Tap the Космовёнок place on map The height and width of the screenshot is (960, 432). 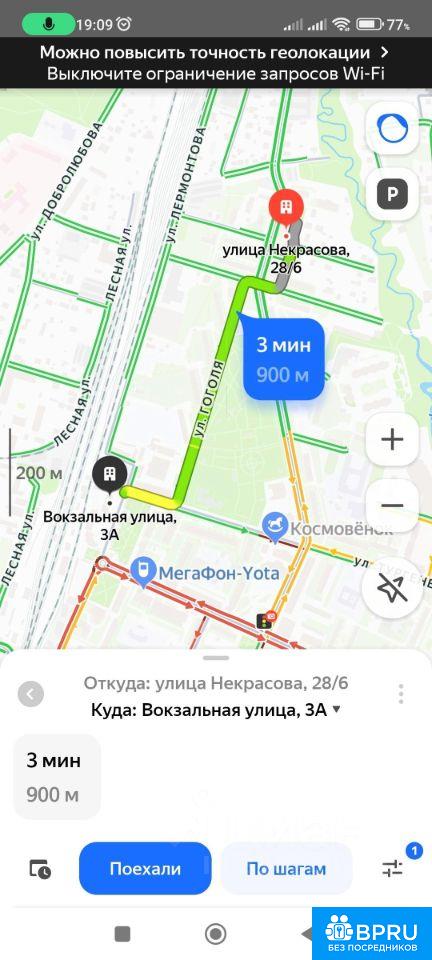pos(327,528)
